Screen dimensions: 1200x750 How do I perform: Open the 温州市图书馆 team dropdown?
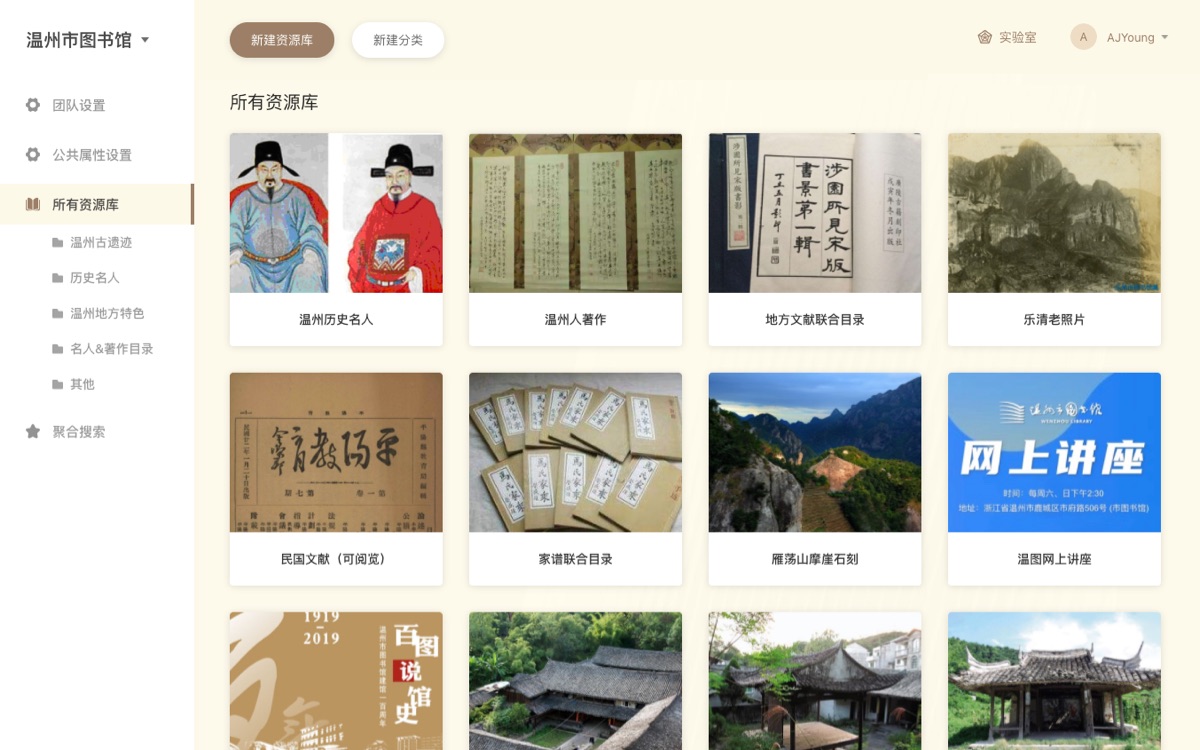click(x=88, y=40)
